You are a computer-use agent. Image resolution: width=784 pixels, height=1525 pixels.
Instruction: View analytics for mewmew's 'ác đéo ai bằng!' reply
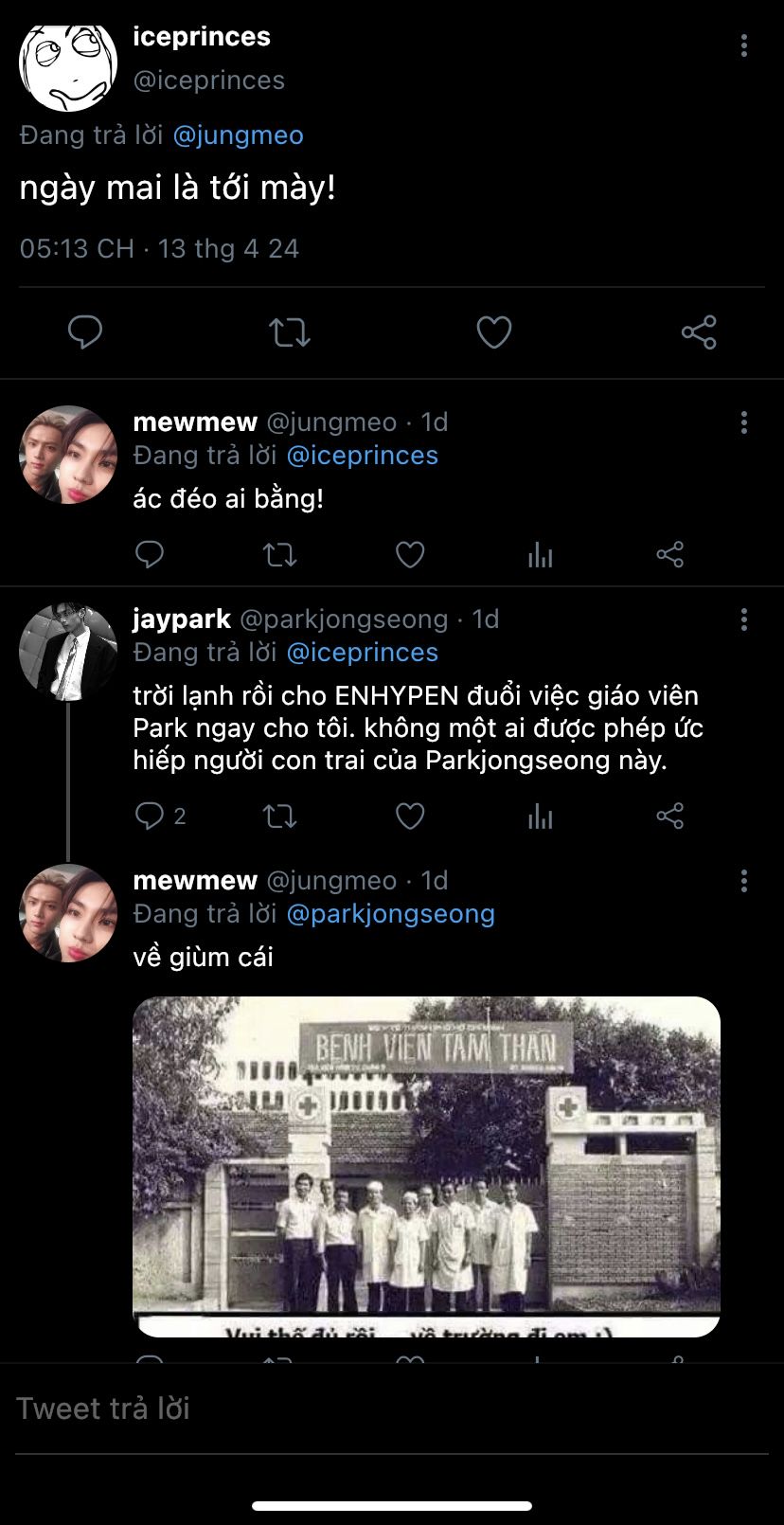click(x=540, y=554)
